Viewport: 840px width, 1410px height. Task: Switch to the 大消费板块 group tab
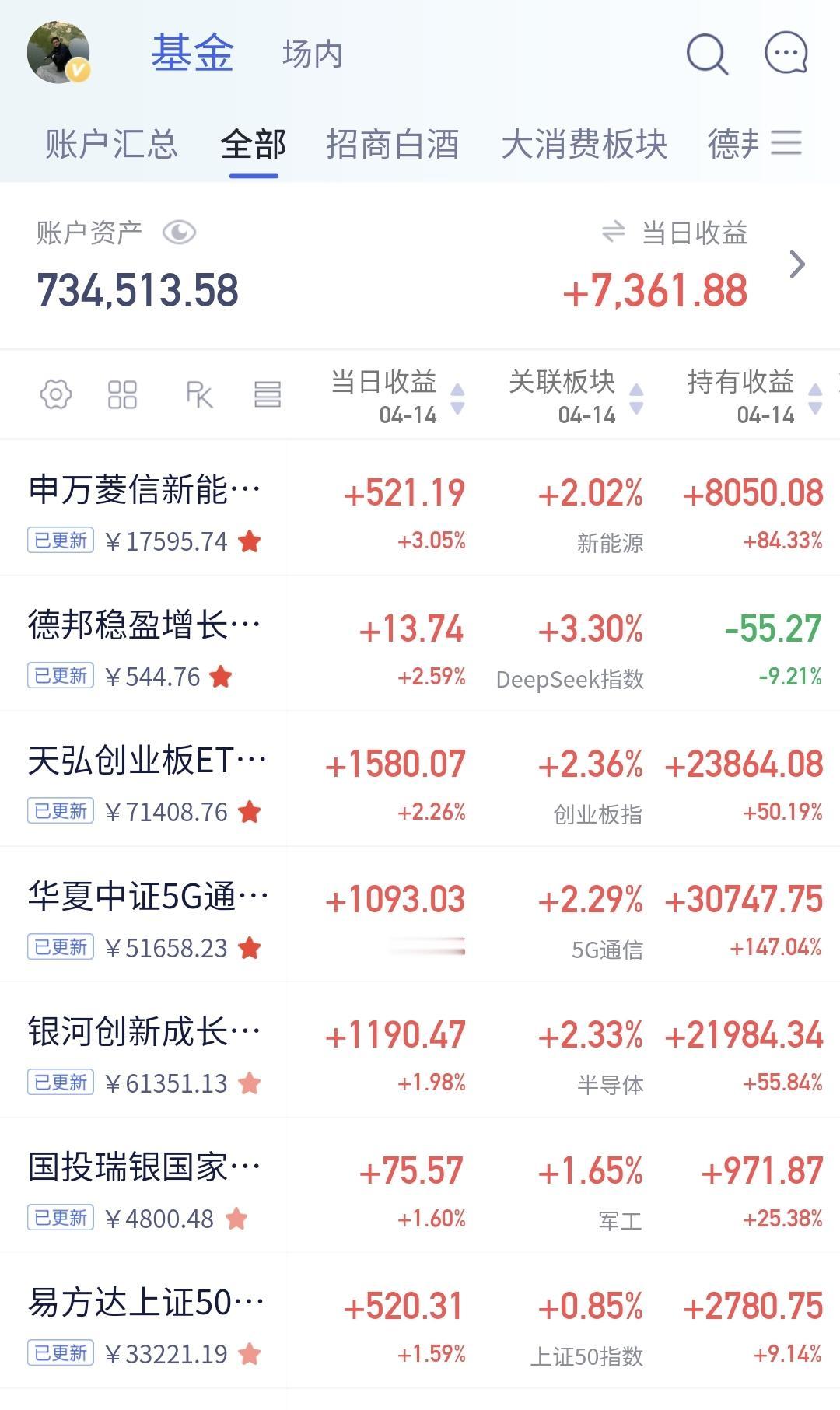click(x=585, y=145)
